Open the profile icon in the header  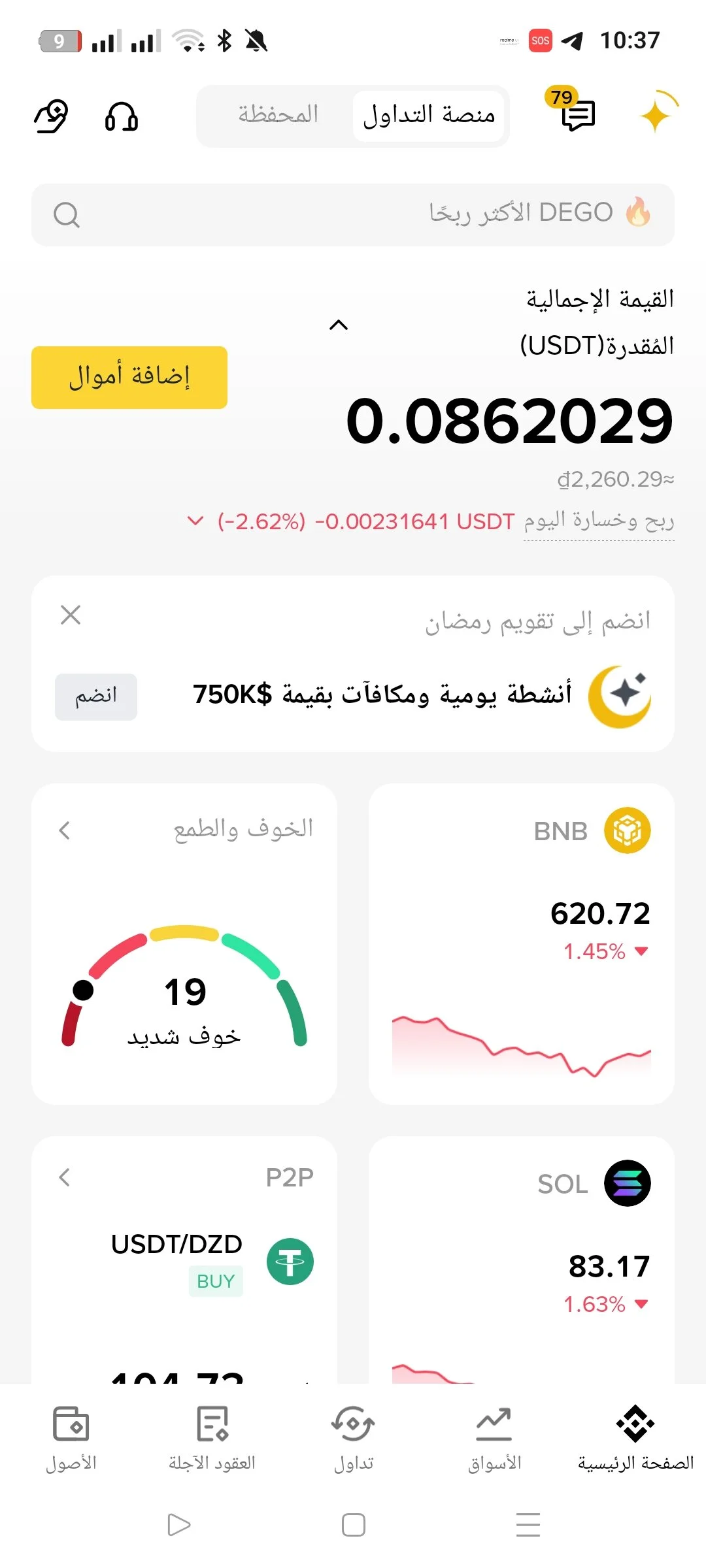(x=51, y=118)
